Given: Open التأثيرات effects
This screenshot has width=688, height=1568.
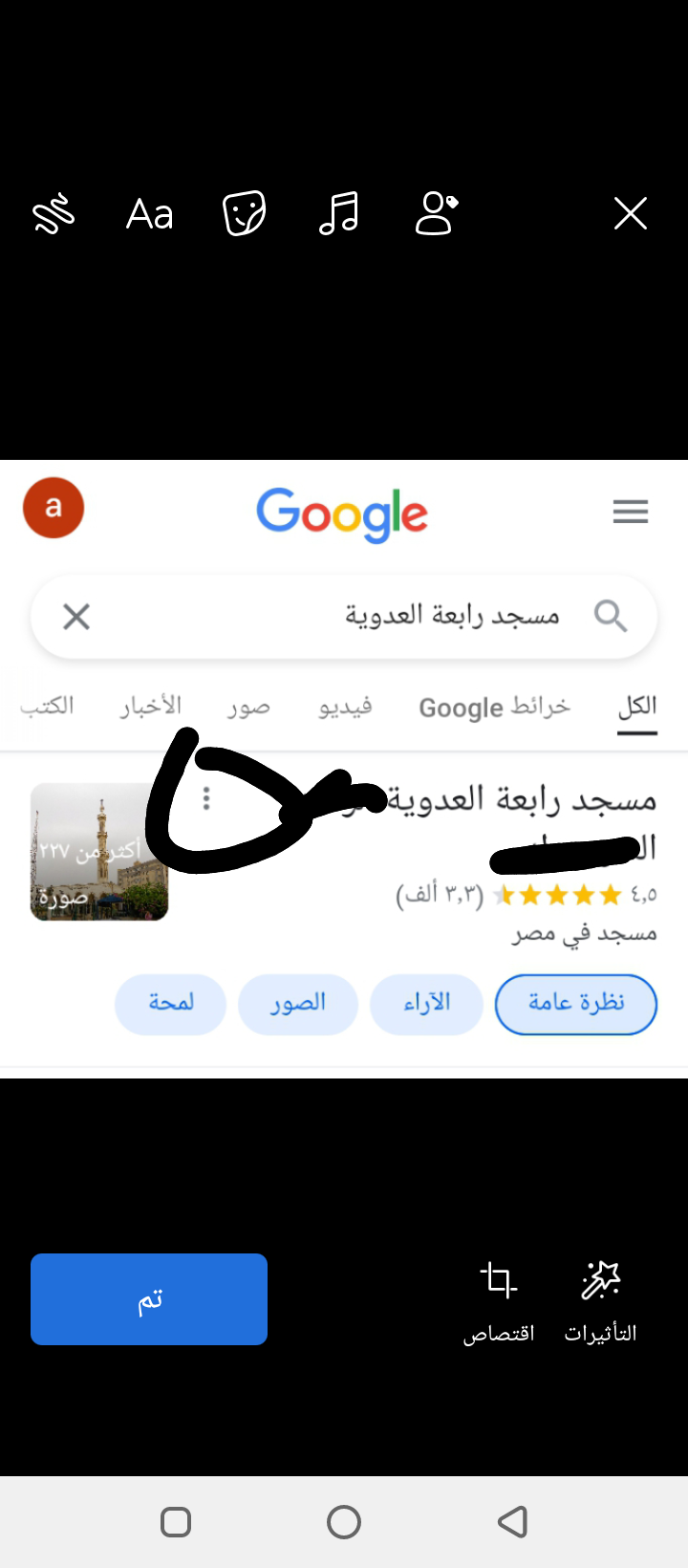Looking at the screenshot, I should (x=600, y=1298).
